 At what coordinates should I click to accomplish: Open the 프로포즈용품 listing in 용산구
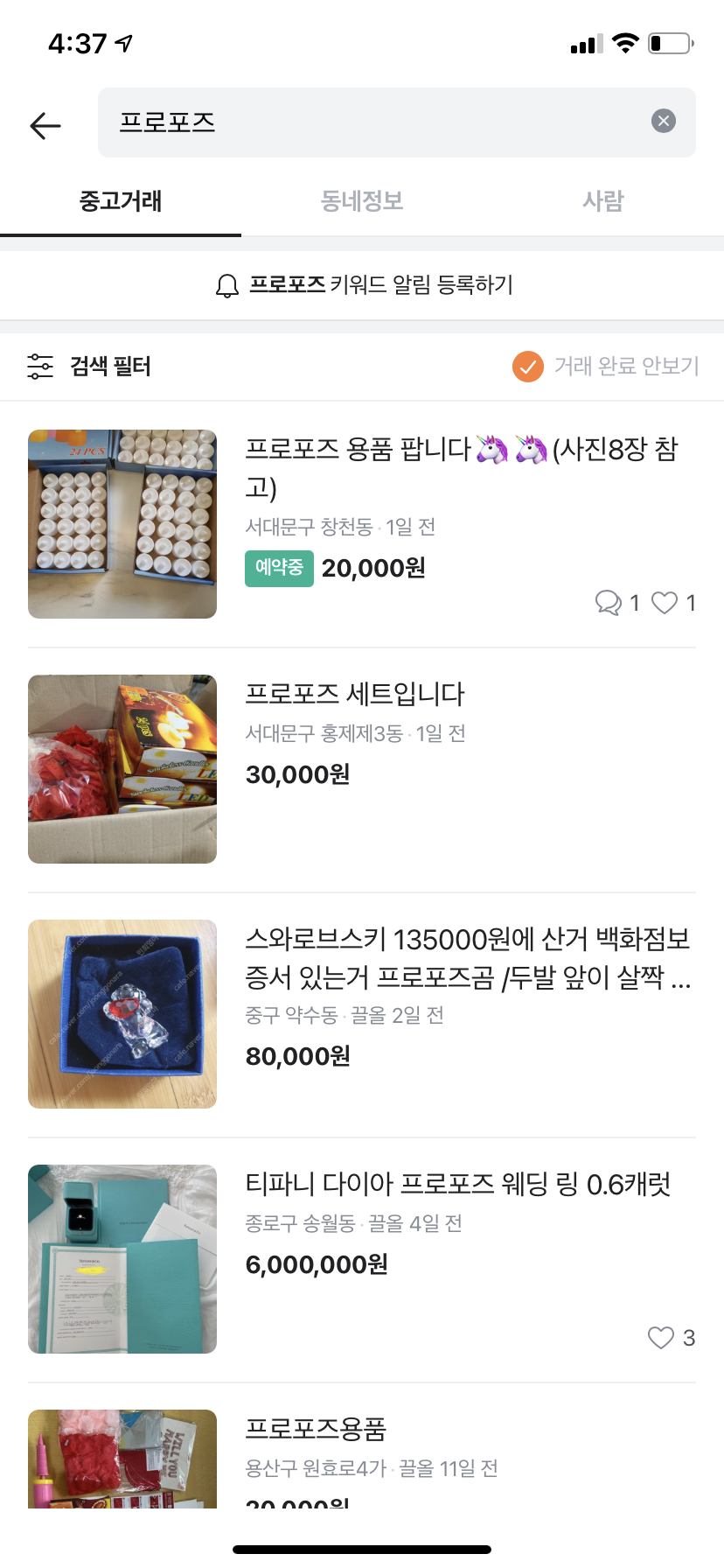click(317, 1430)
